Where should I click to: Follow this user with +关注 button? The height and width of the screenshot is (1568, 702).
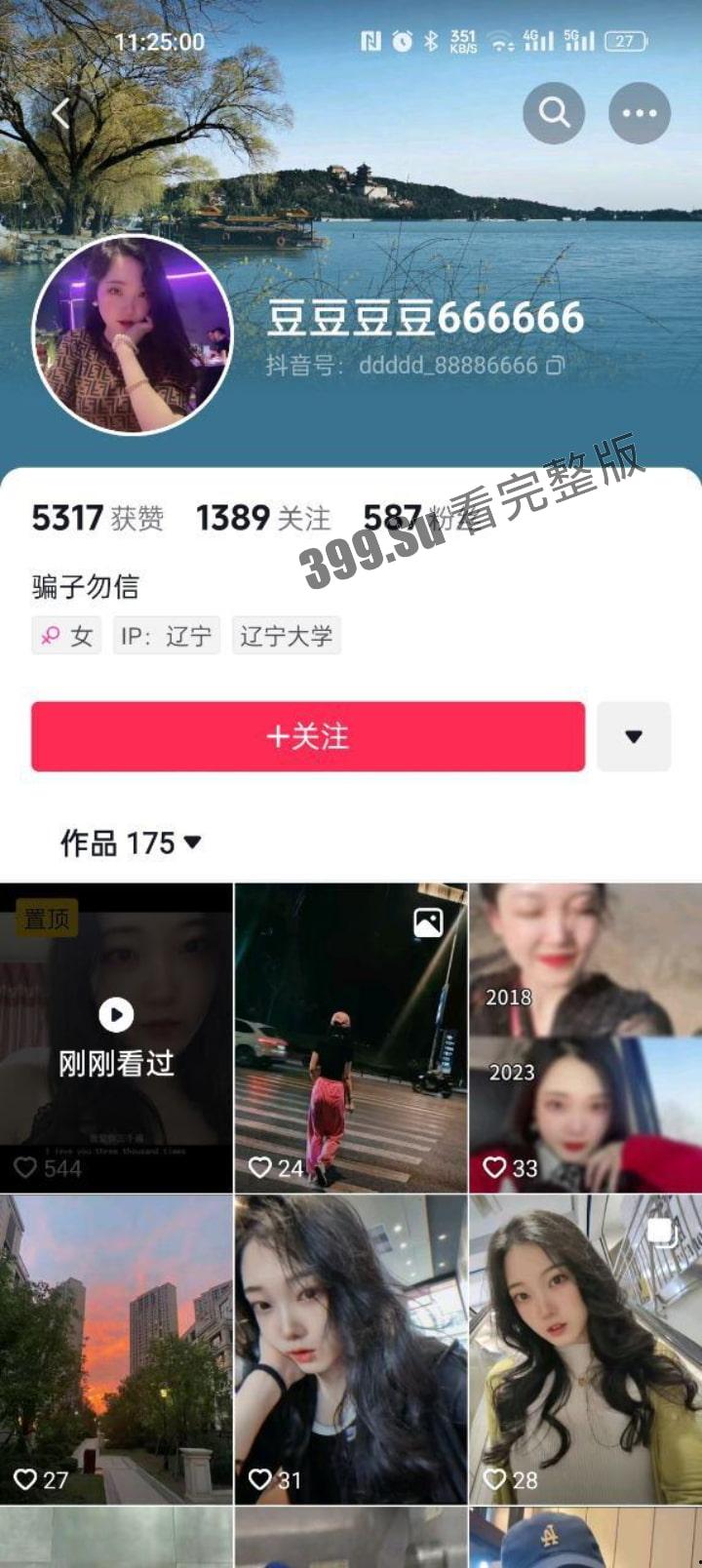308,736
